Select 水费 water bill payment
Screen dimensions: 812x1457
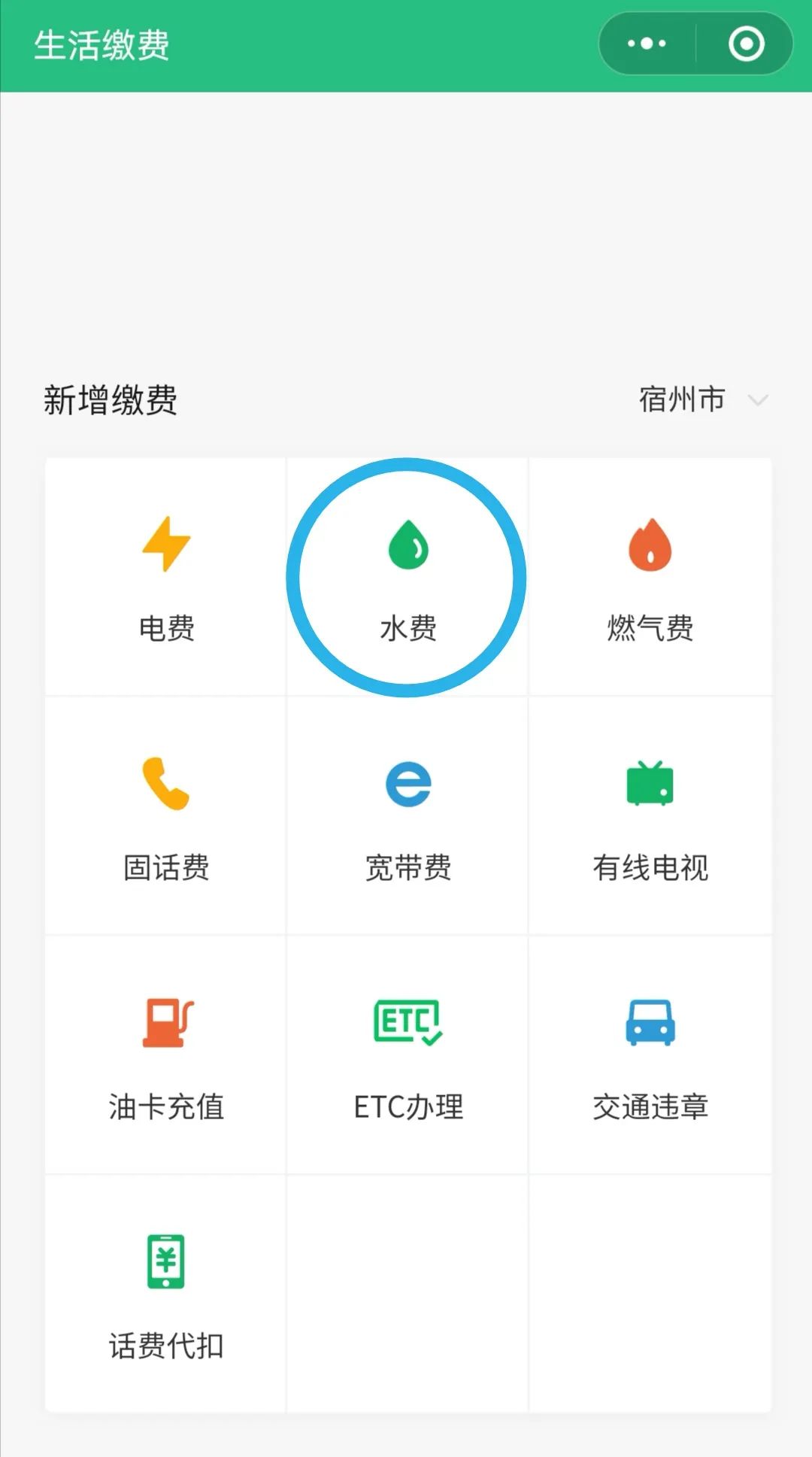[x=408, y=577]
